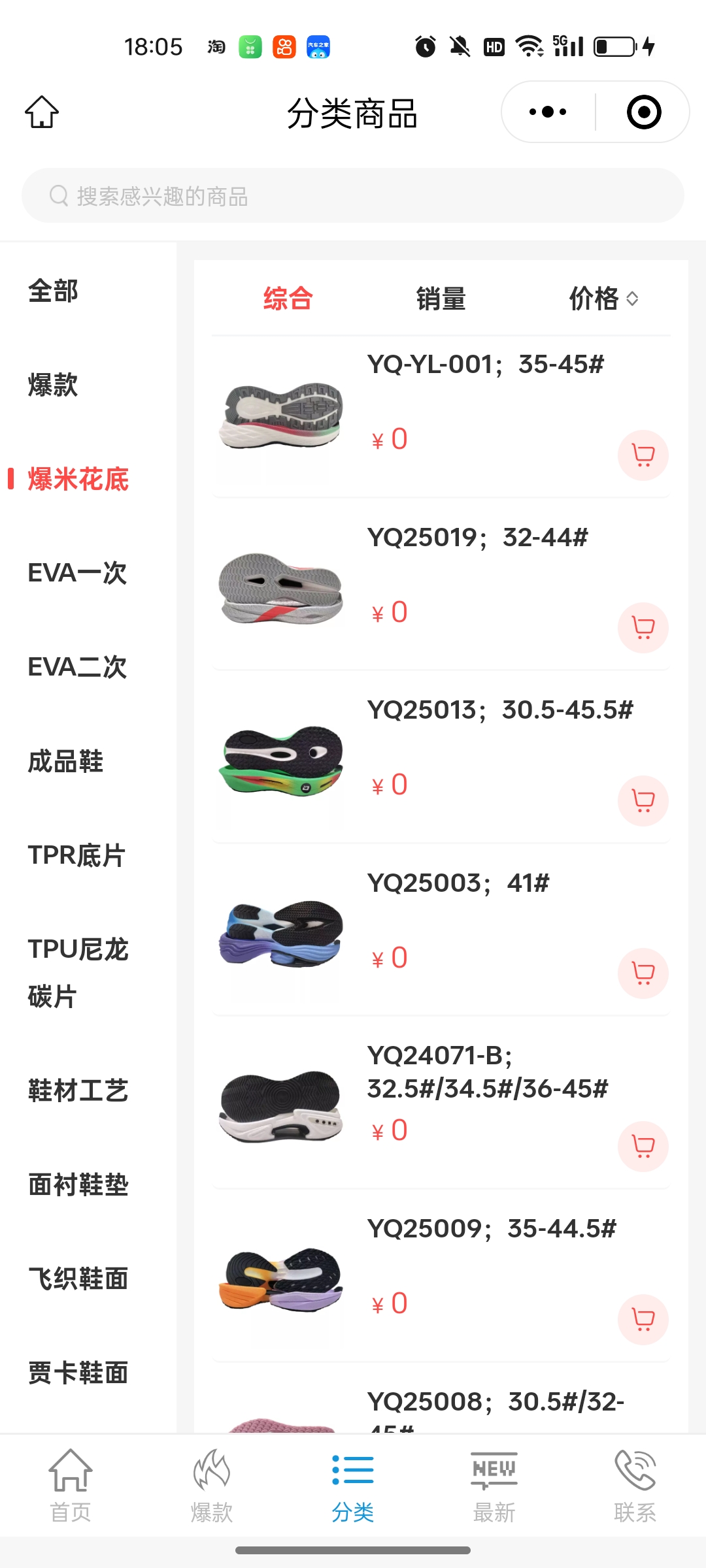Select the 全部 category

[54, 291]
